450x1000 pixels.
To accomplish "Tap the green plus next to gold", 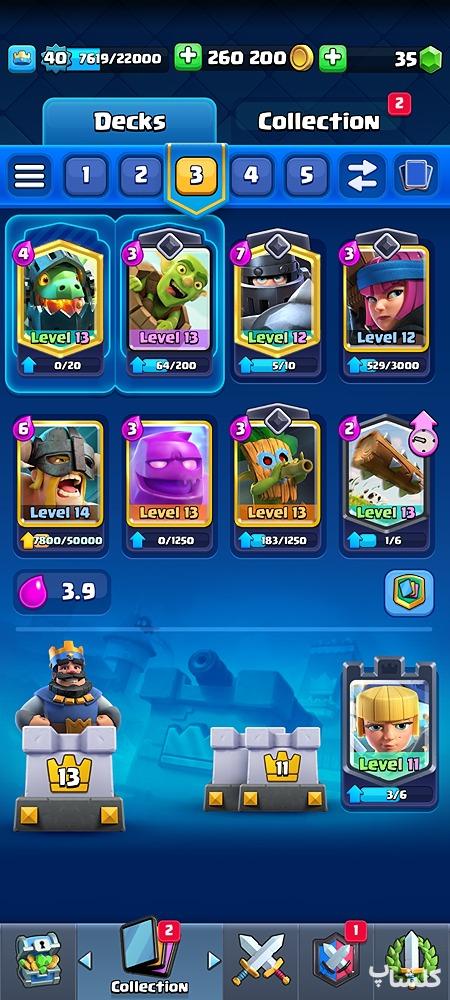I will tap(332, 59).
